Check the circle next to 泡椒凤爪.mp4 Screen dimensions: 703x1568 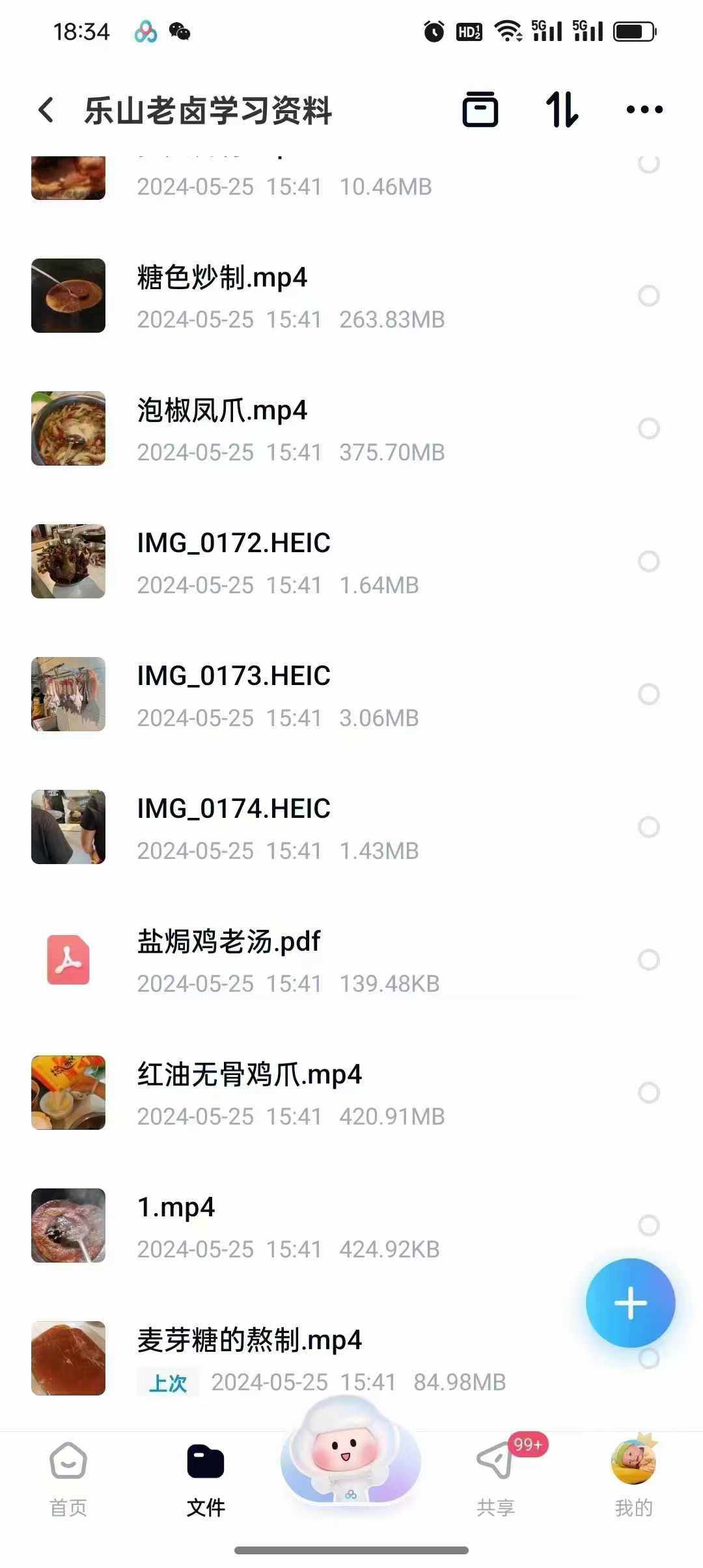tap(649, 430)
